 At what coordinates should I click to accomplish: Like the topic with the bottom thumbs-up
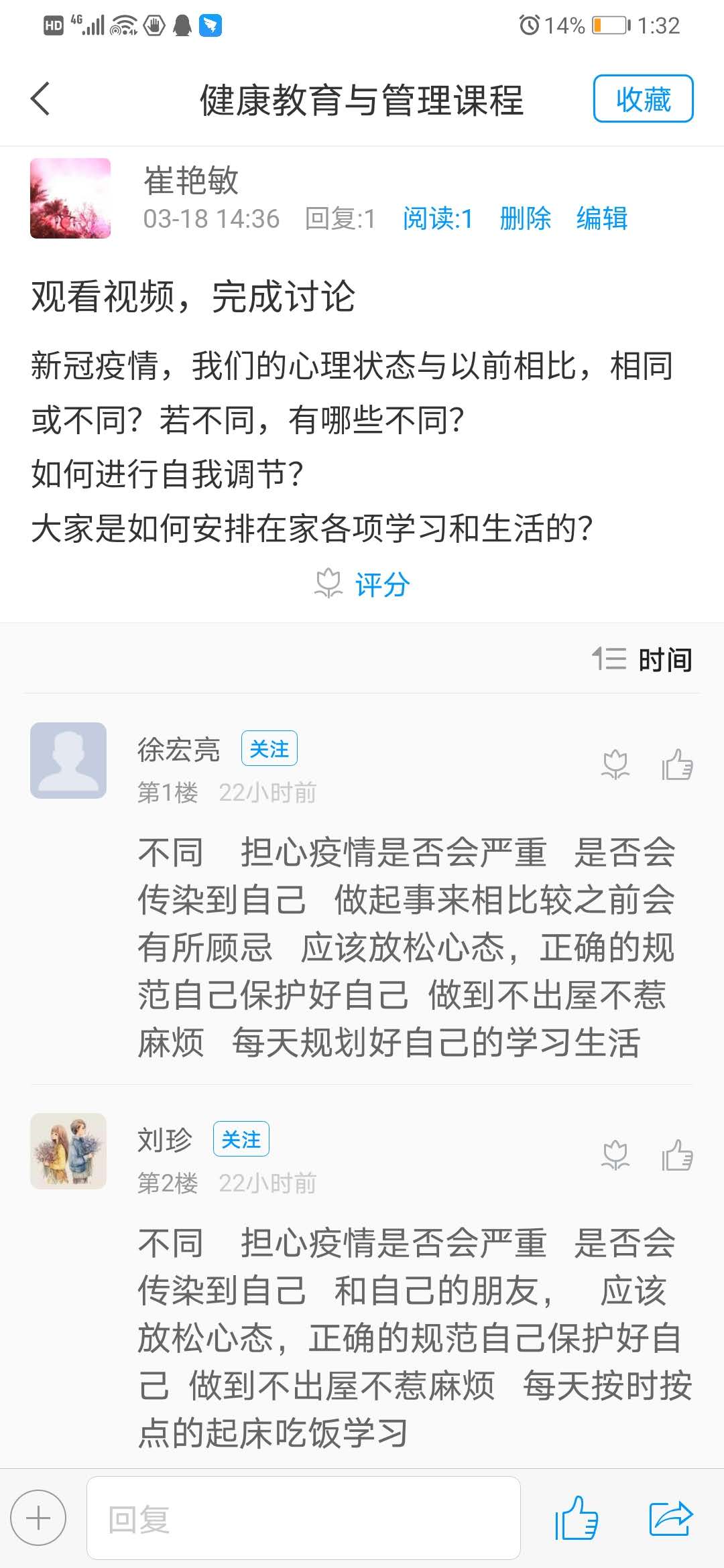pos(576,1518)
